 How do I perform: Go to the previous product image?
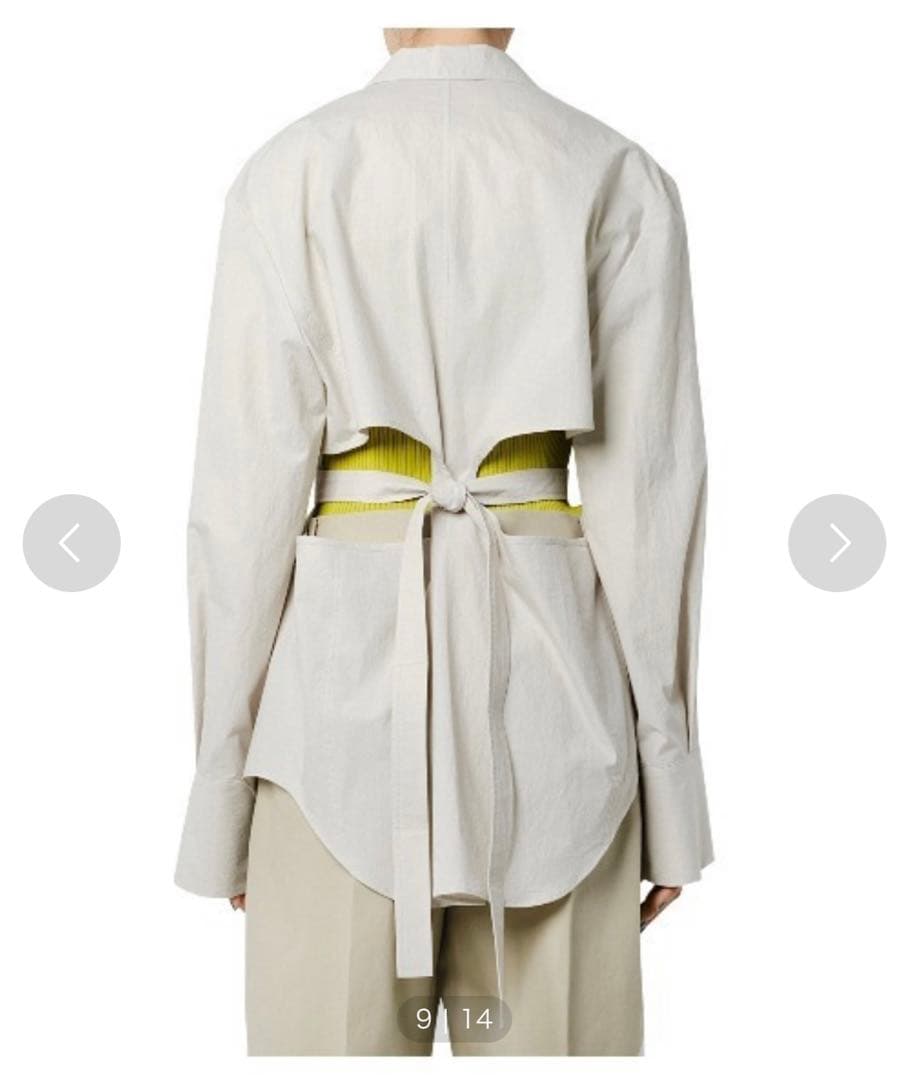click(71, 543)
